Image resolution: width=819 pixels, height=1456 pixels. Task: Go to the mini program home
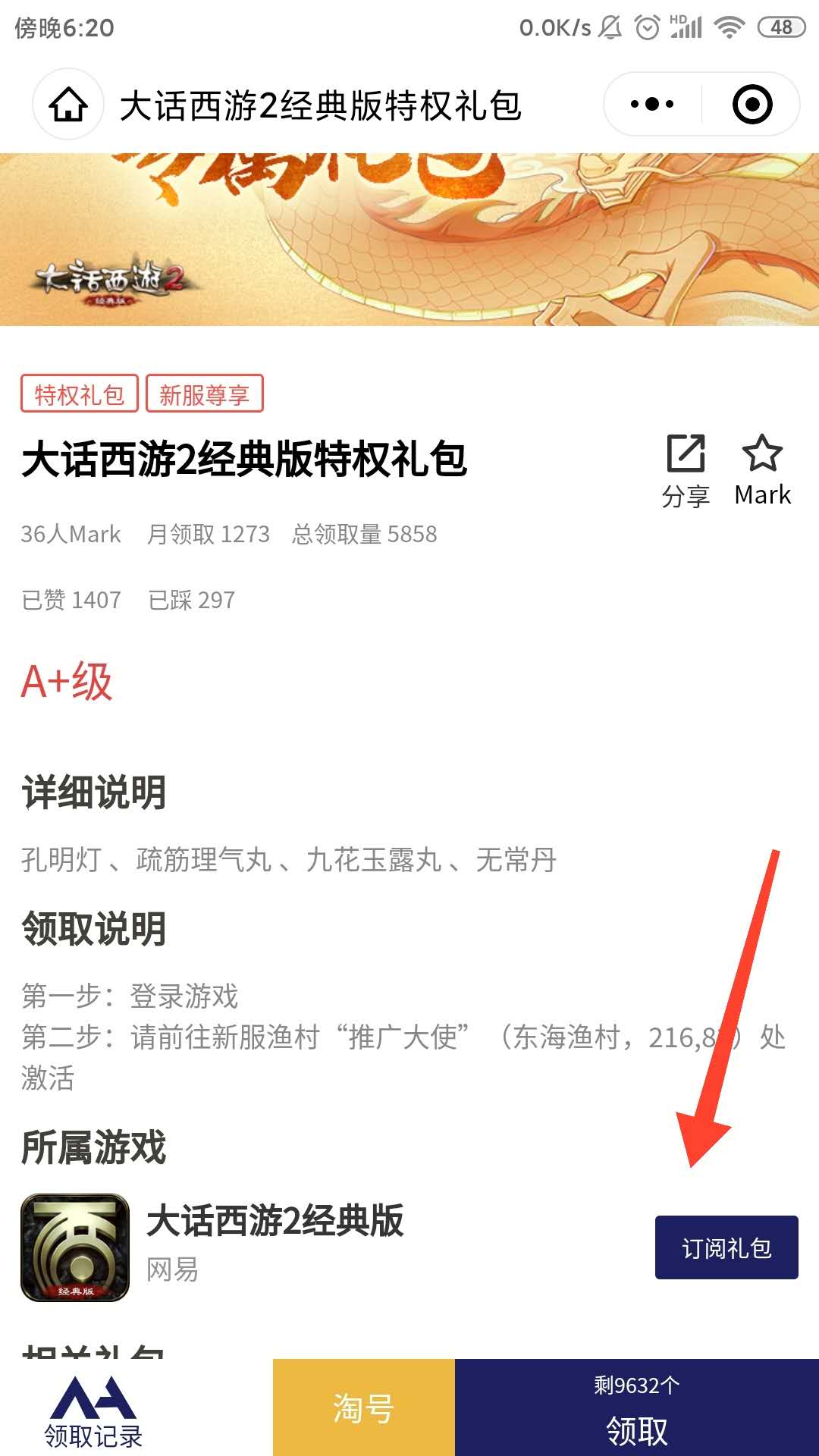(x=68, y=105)
